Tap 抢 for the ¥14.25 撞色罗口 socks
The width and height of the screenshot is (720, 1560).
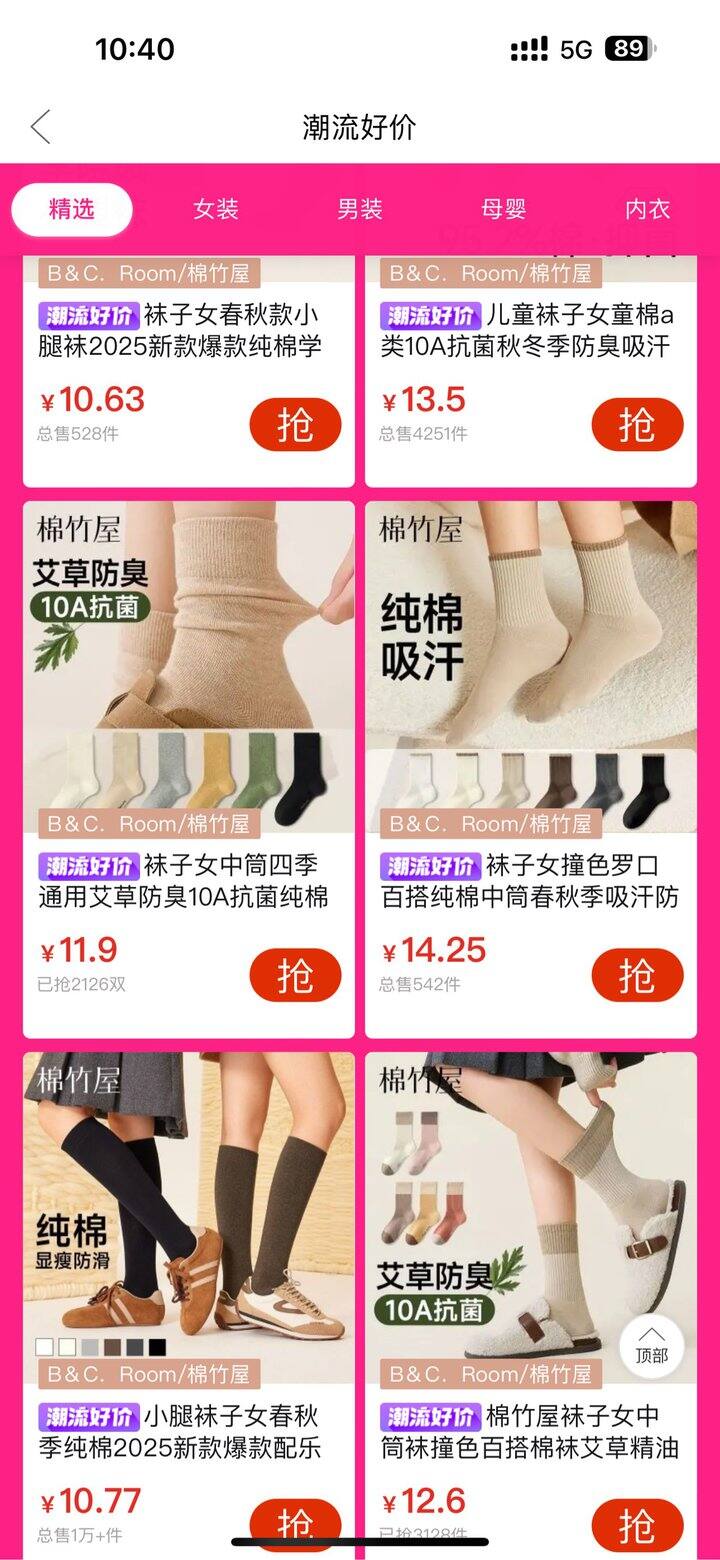click(637, 974)
